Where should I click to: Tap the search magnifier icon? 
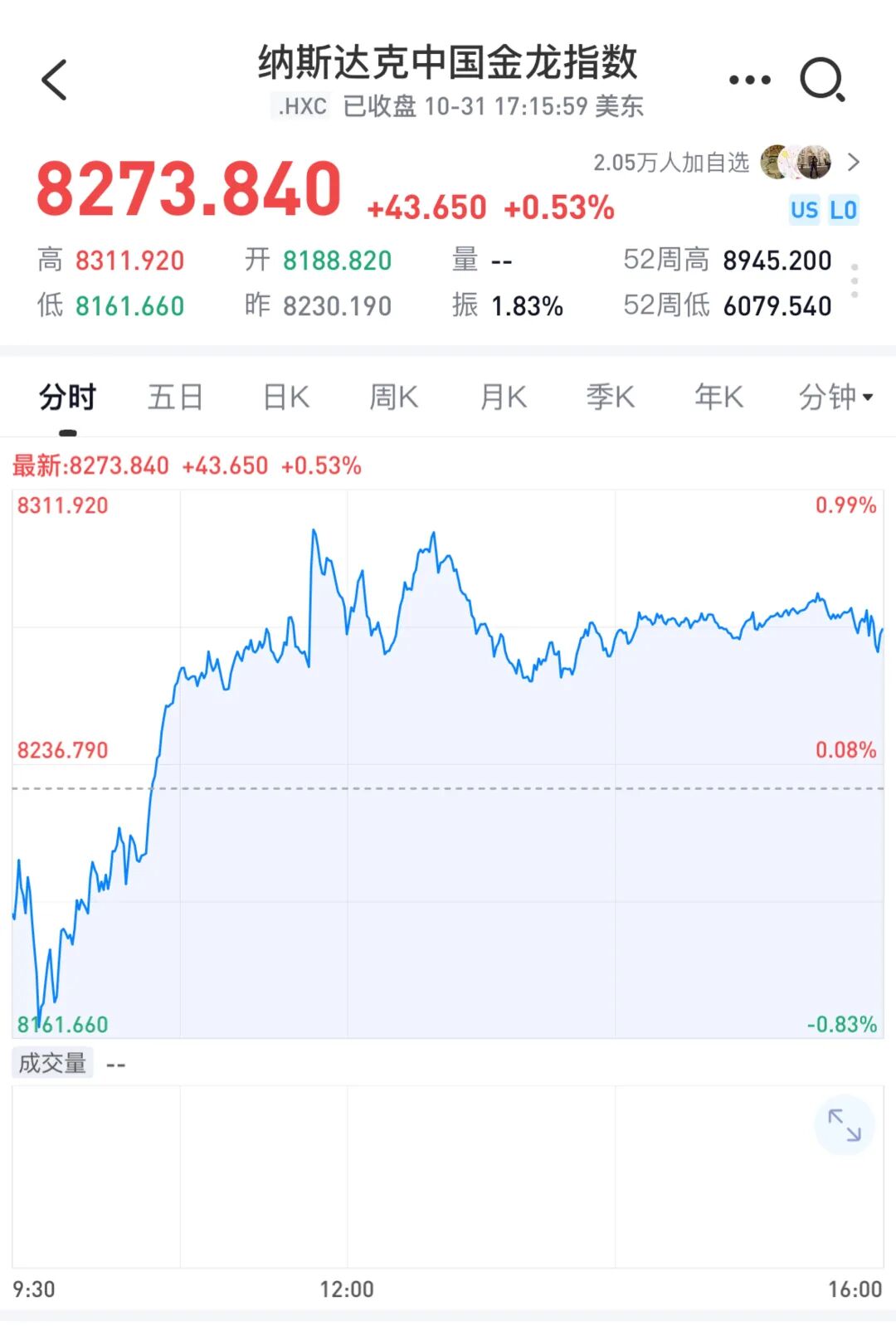821,80
